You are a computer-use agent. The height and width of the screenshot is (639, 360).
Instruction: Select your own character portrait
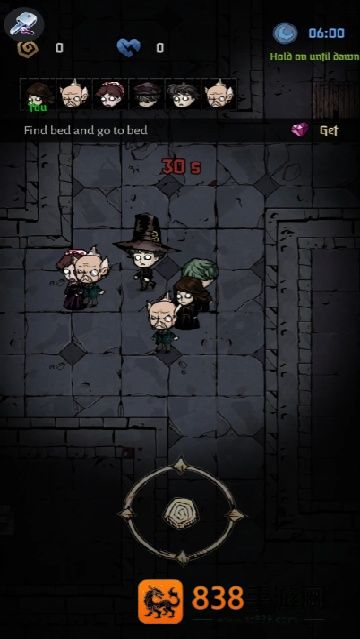(x=38, y=95)
